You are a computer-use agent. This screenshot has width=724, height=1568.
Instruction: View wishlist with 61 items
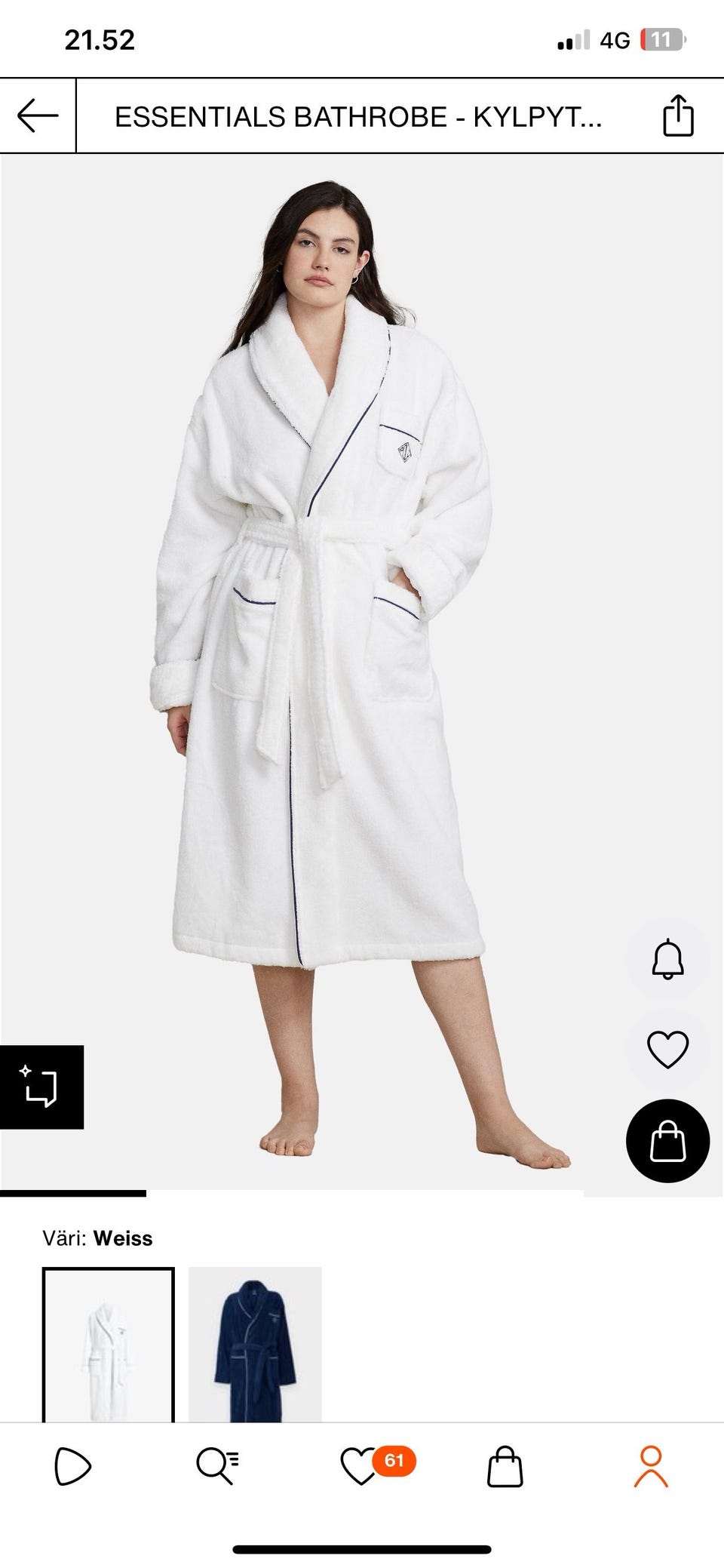pos(362,1466)
